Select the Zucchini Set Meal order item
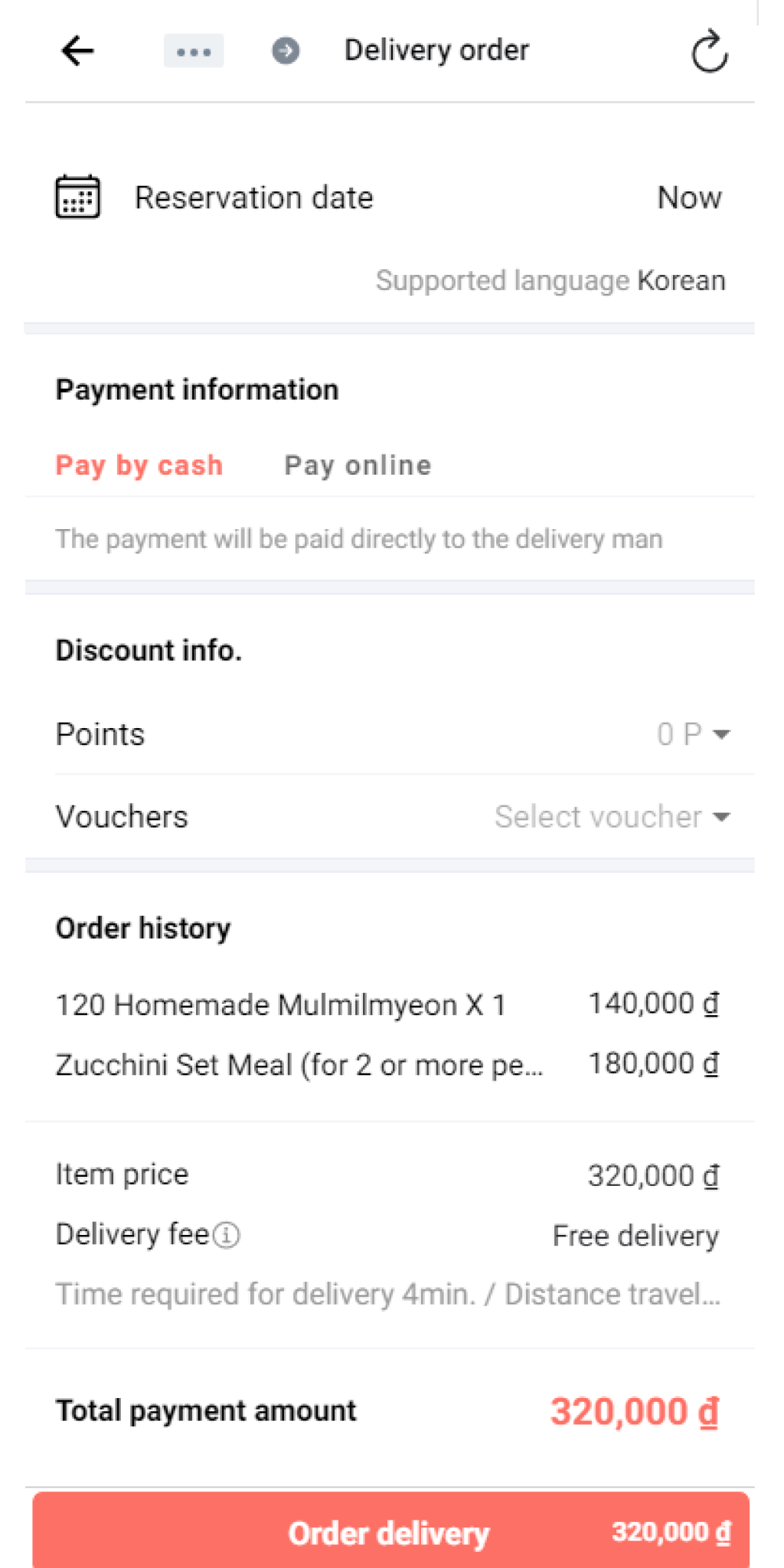Image resolution: width=784 pixels, height=1568 pixels. 299,1063
